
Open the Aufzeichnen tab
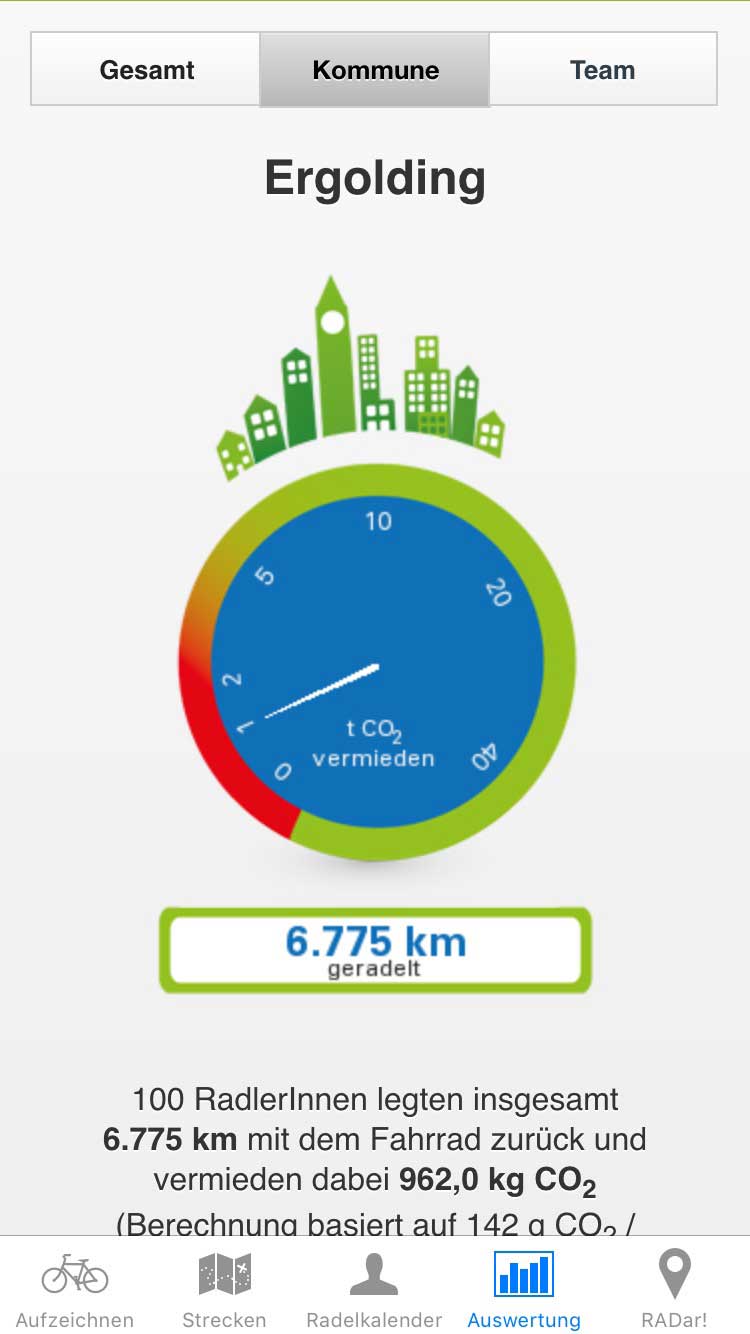coord(75,1290)
